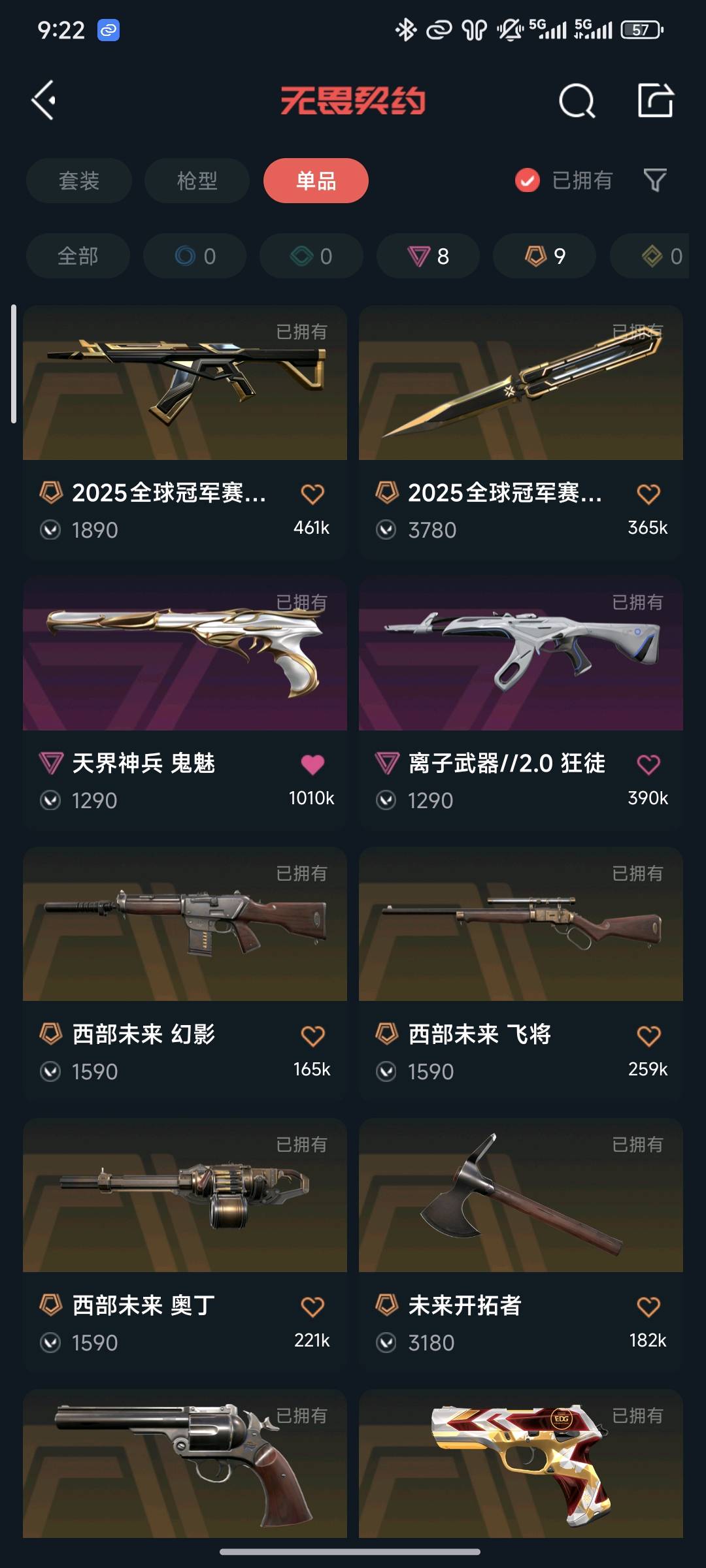Screen dimensions: 706x1568
Task: Like the 离子武器//2.0 狂徒 skin
Action: click(648, 764)
